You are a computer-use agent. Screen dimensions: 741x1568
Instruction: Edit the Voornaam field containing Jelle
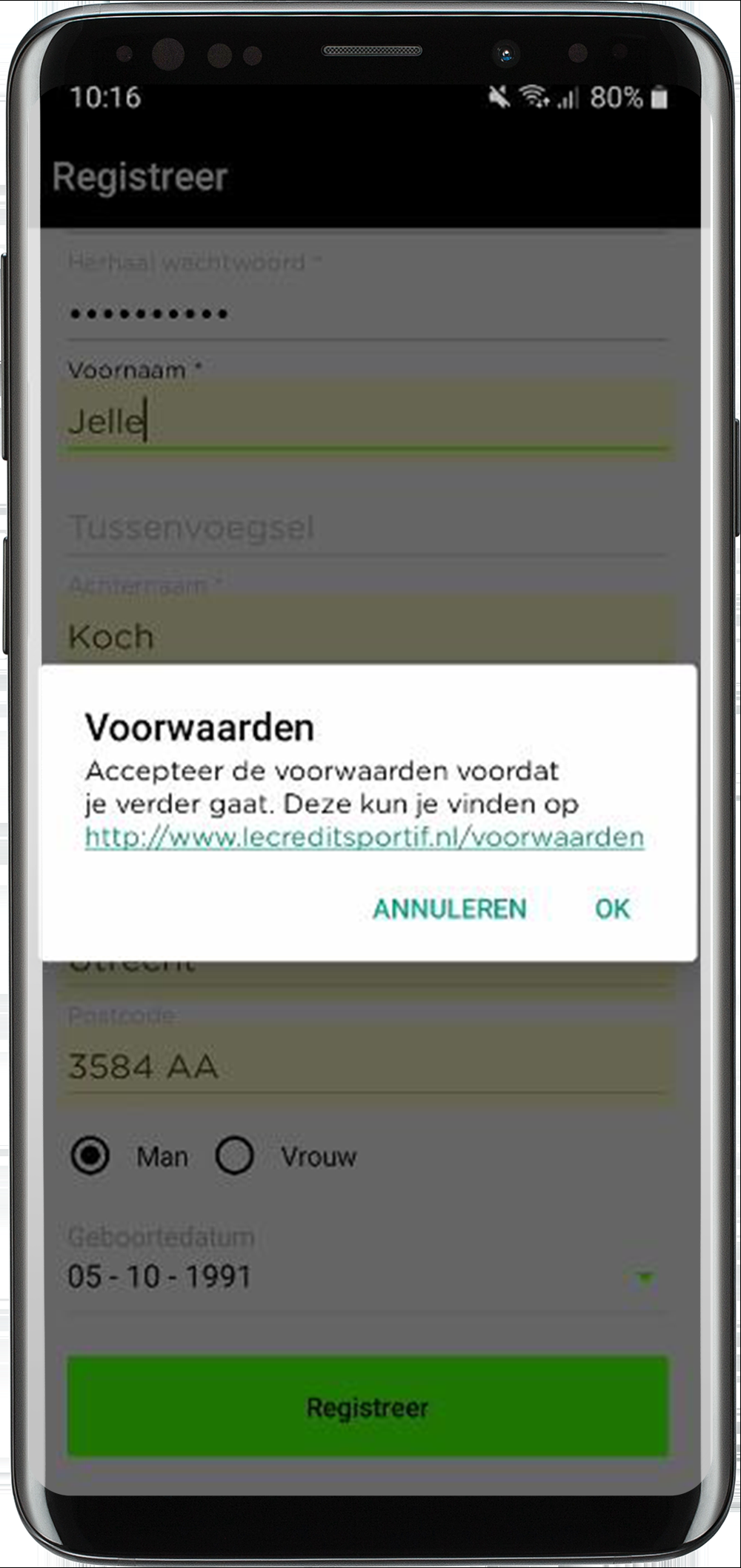pyautogui.click(x=368, y=421)
